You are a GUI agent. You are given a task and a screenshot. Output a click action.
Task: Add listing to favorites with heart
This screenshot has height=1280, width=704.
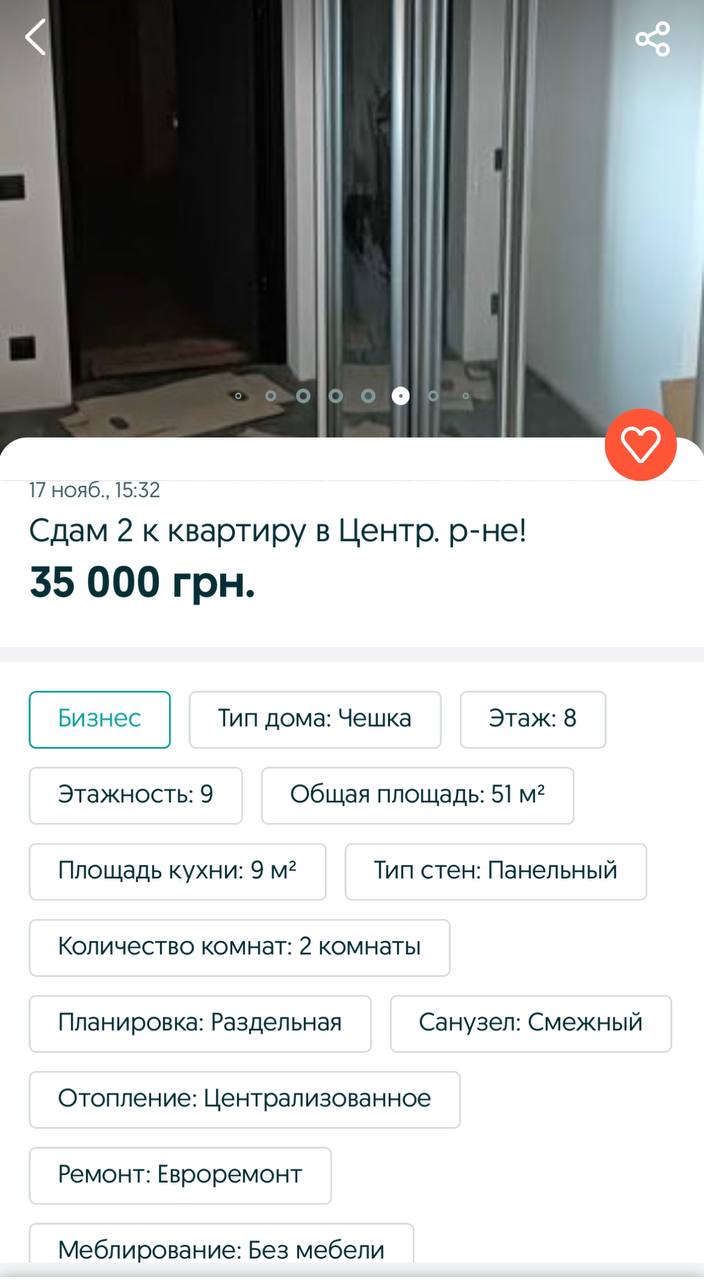point(640,445)
